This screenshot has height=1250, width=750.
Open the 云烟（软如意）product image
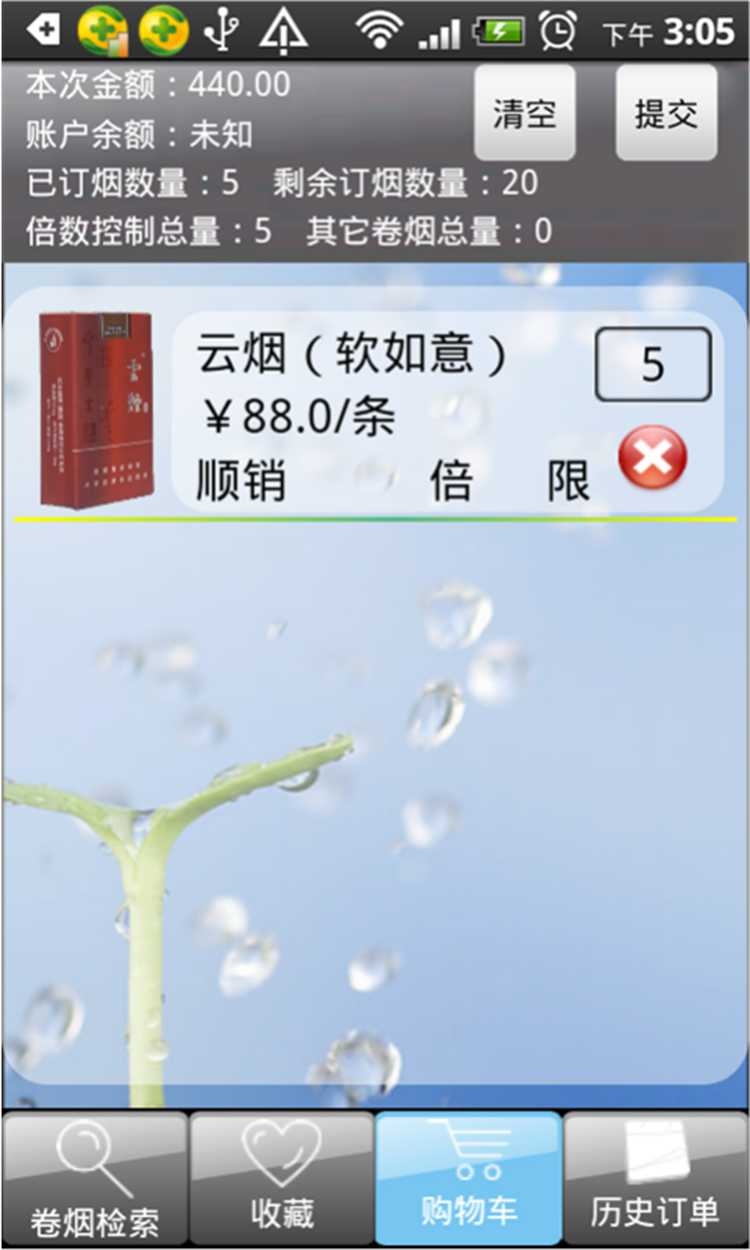96,410
